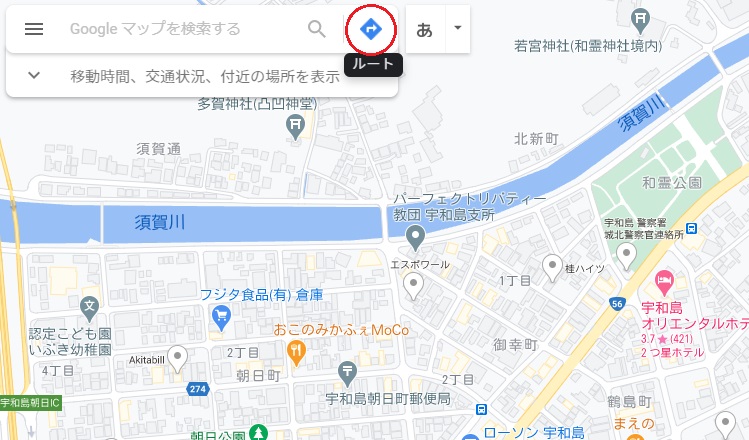Select the Akitabill place pin
The image size is (749, 440).
pos(178,356)
